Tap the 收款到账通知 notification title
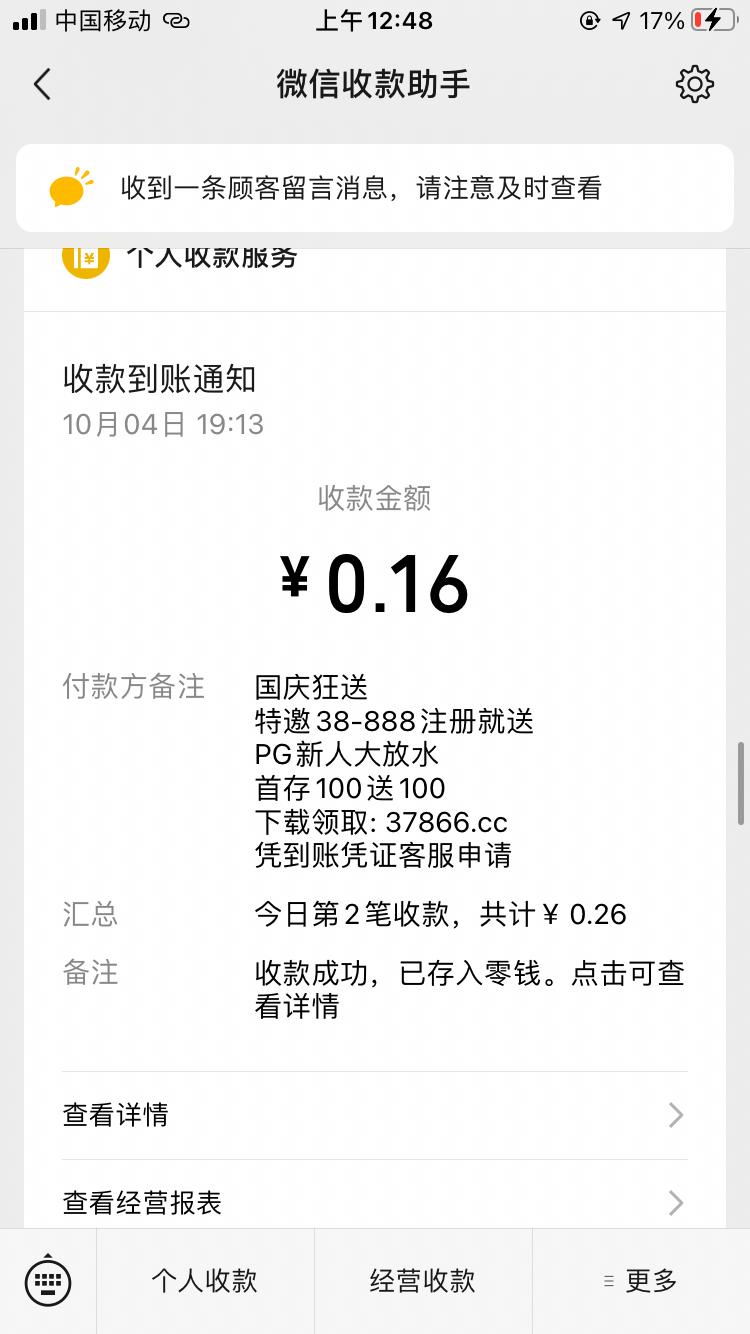Viewport: 750px width, 1334px height. coord(160,380)
